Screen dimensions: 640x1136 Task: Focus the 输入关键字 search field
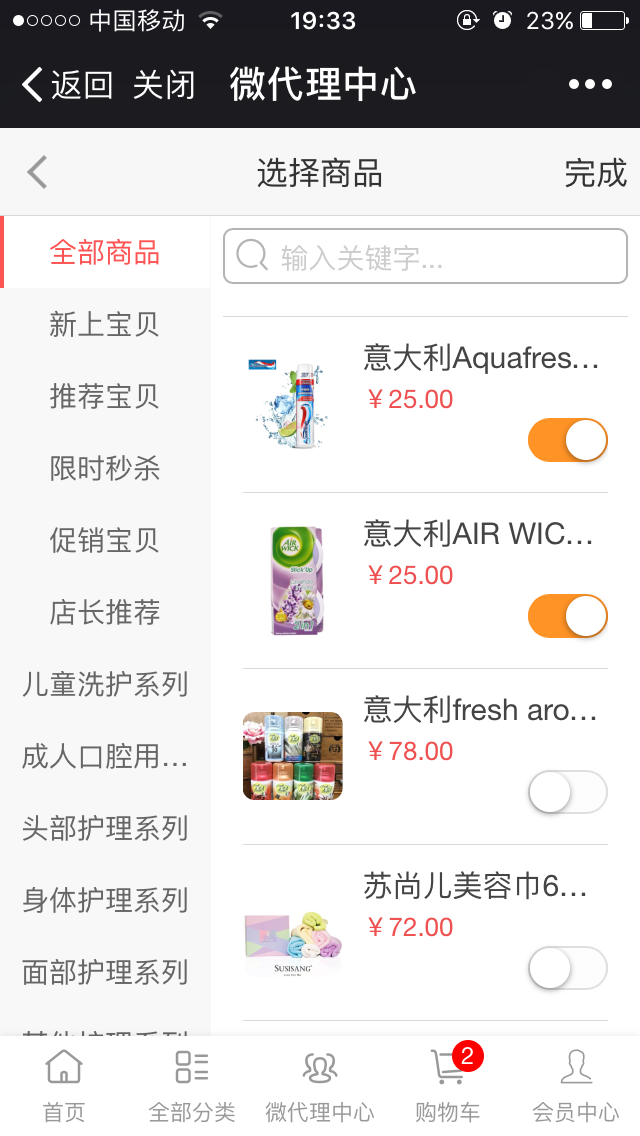point(425,257)
